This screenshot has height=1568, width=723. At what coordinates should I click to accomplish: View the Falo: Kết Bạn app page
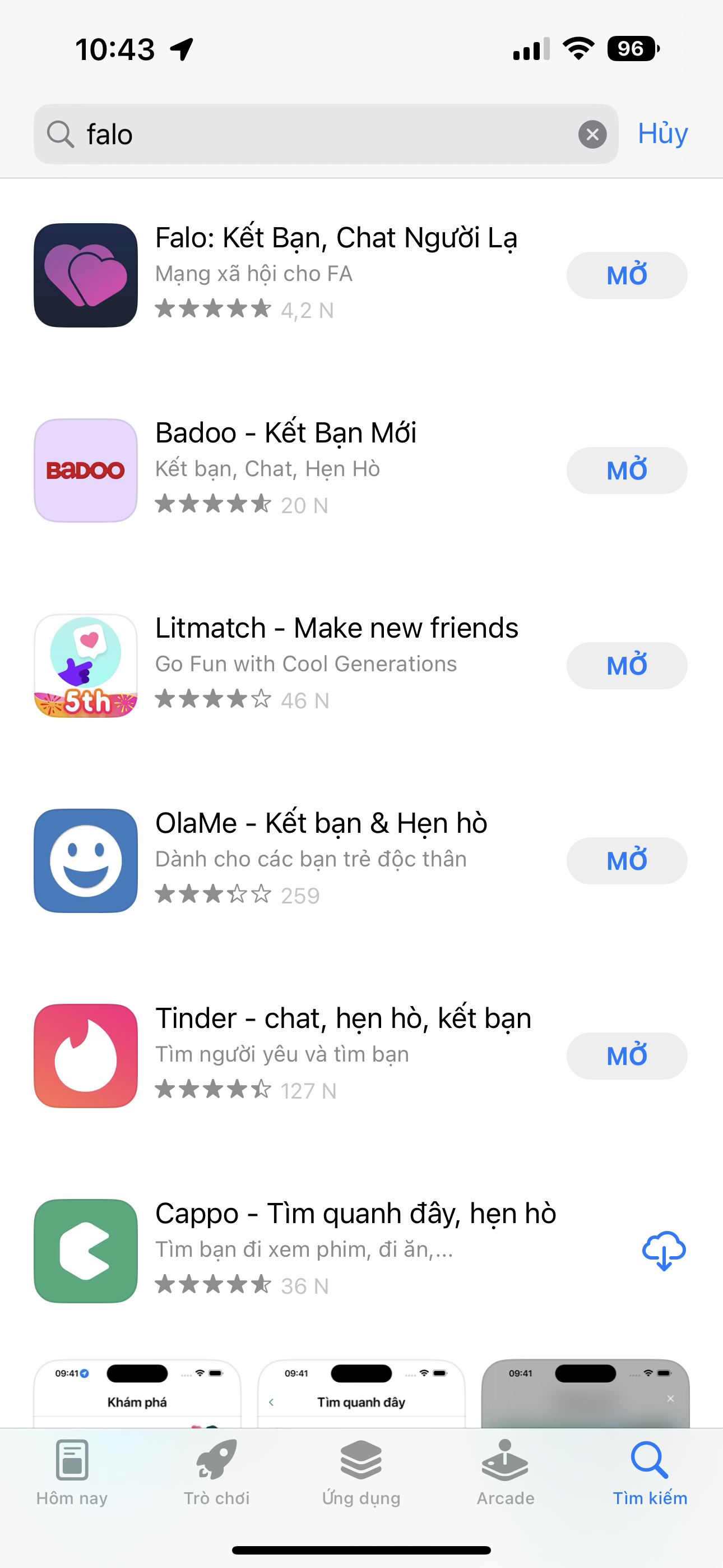pyautogui.click(x=335, y=238)
